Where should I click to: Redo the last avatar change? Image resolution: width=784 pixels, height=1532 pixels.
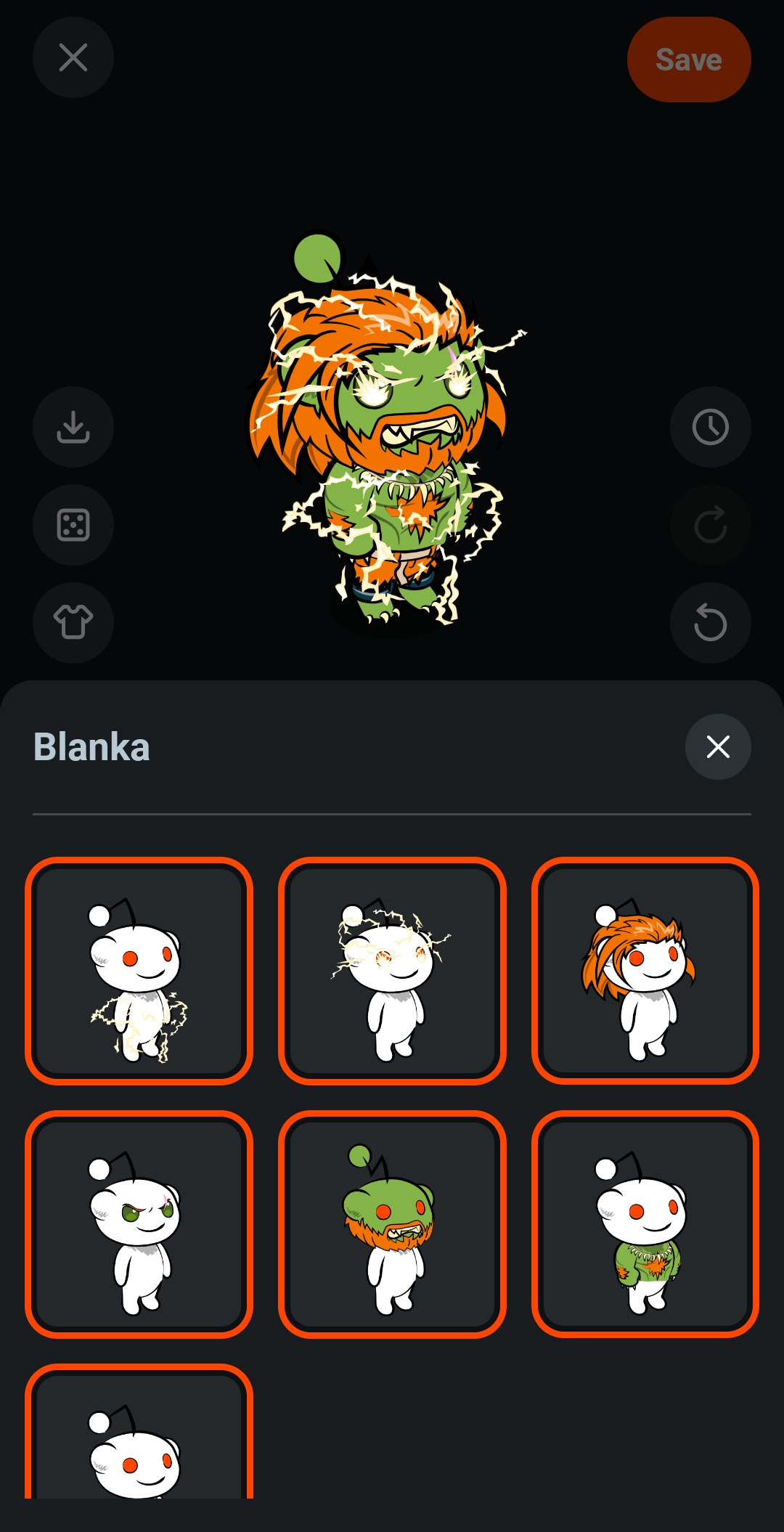[x=711, y=525]
